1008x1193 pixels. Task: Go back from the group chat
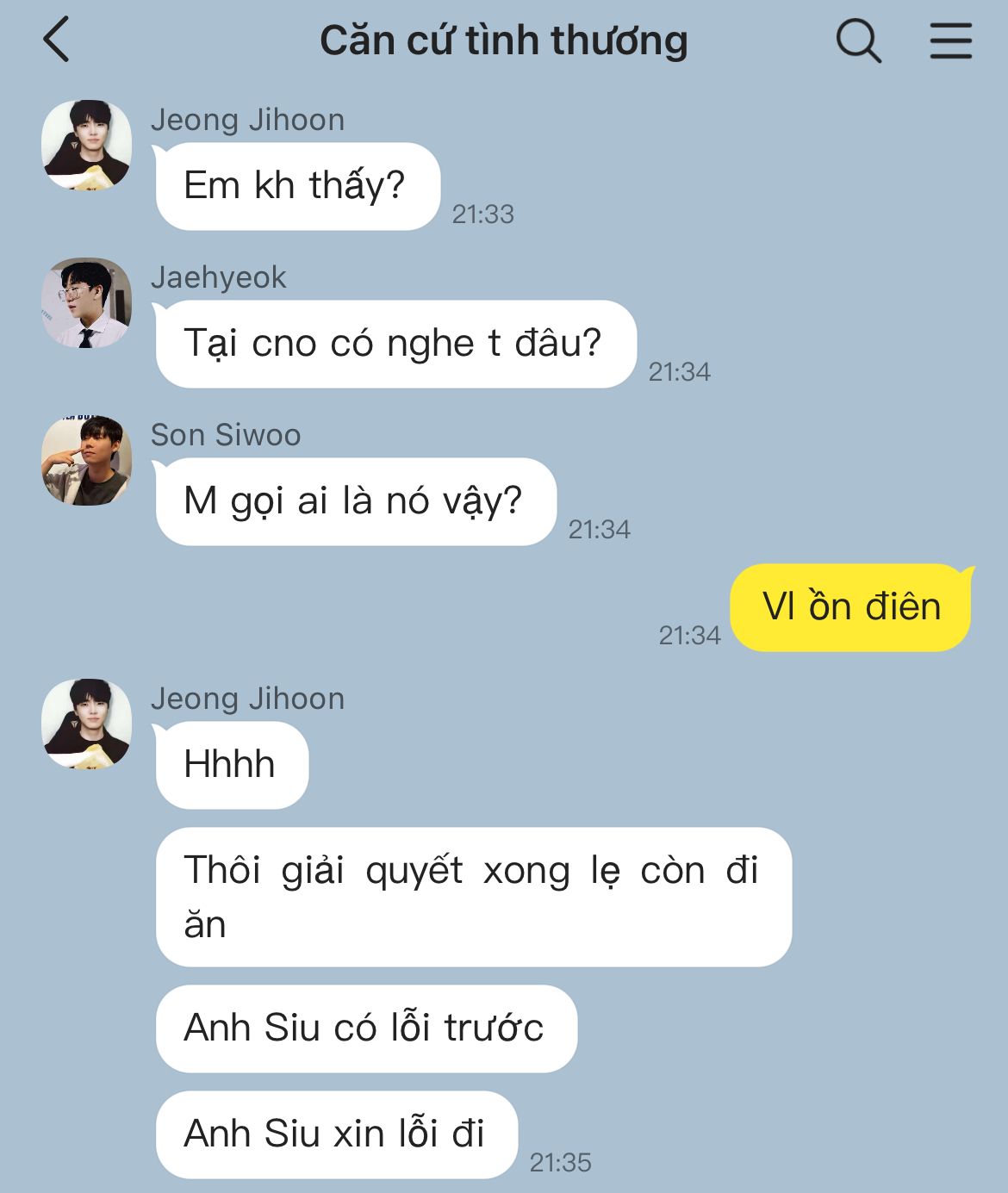tap(57, 40)
